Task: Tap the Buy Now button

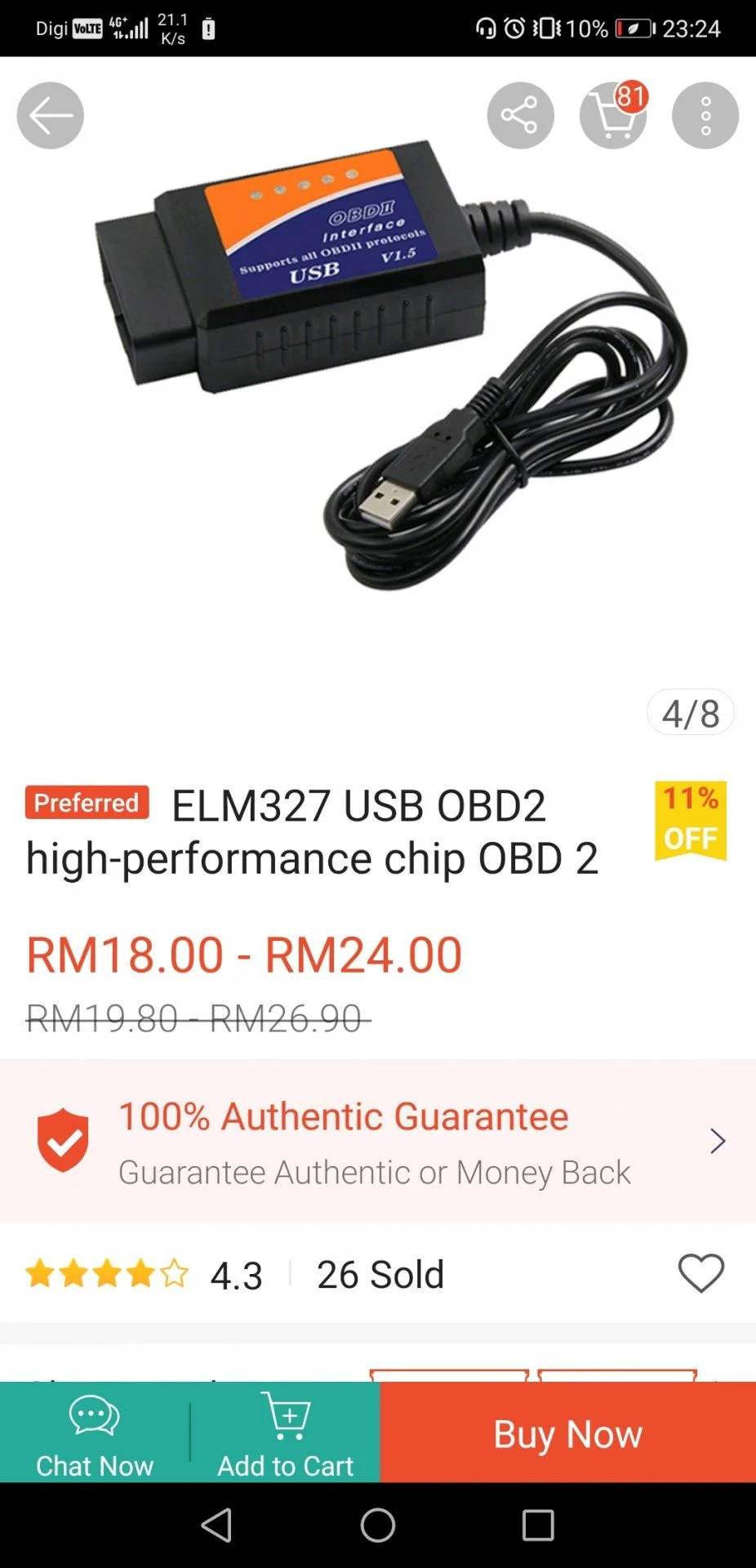Action: tap(568, 1432)
